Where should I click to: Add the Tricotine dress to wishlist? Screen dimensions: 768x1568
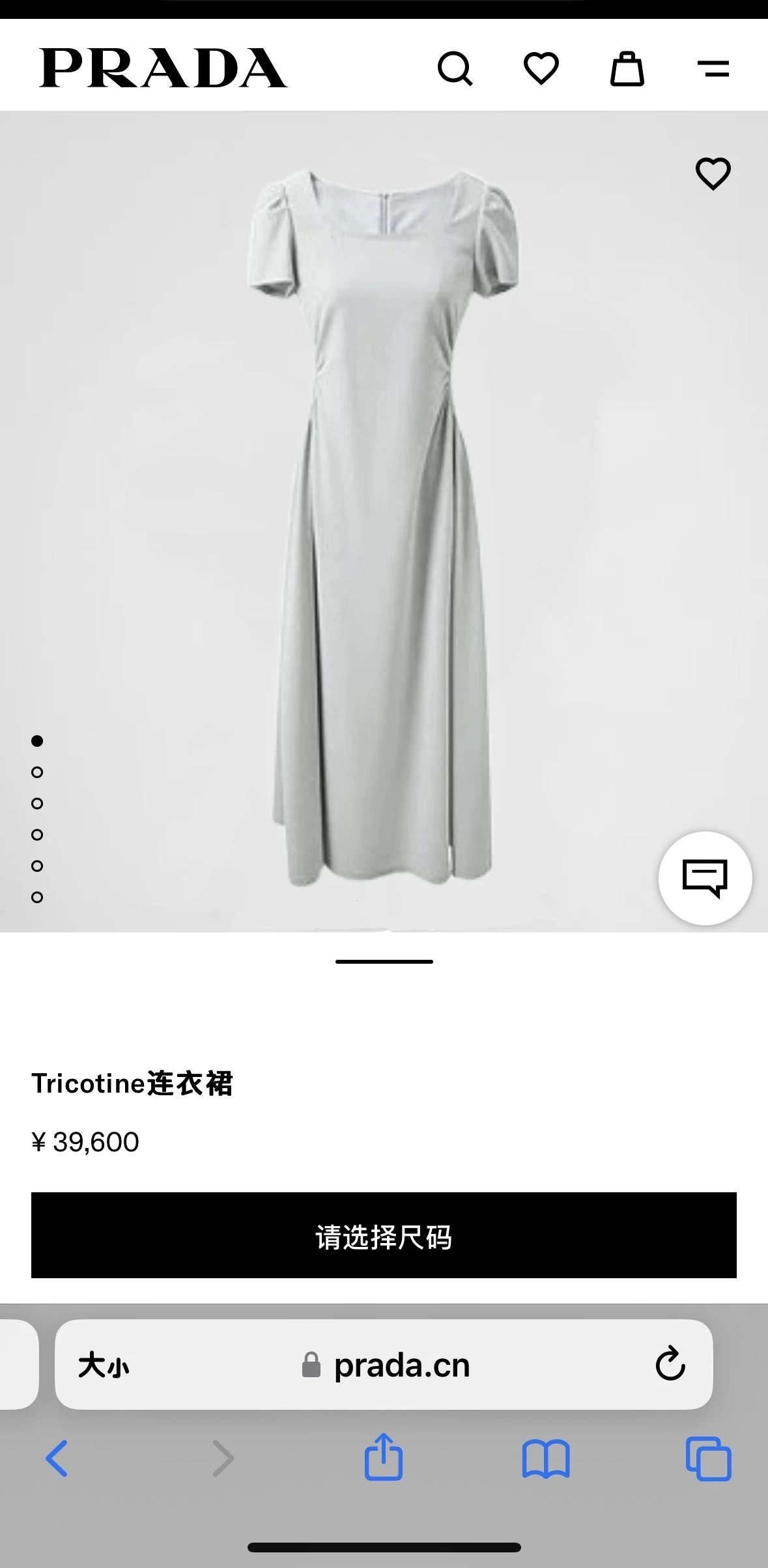pos(713,174)
